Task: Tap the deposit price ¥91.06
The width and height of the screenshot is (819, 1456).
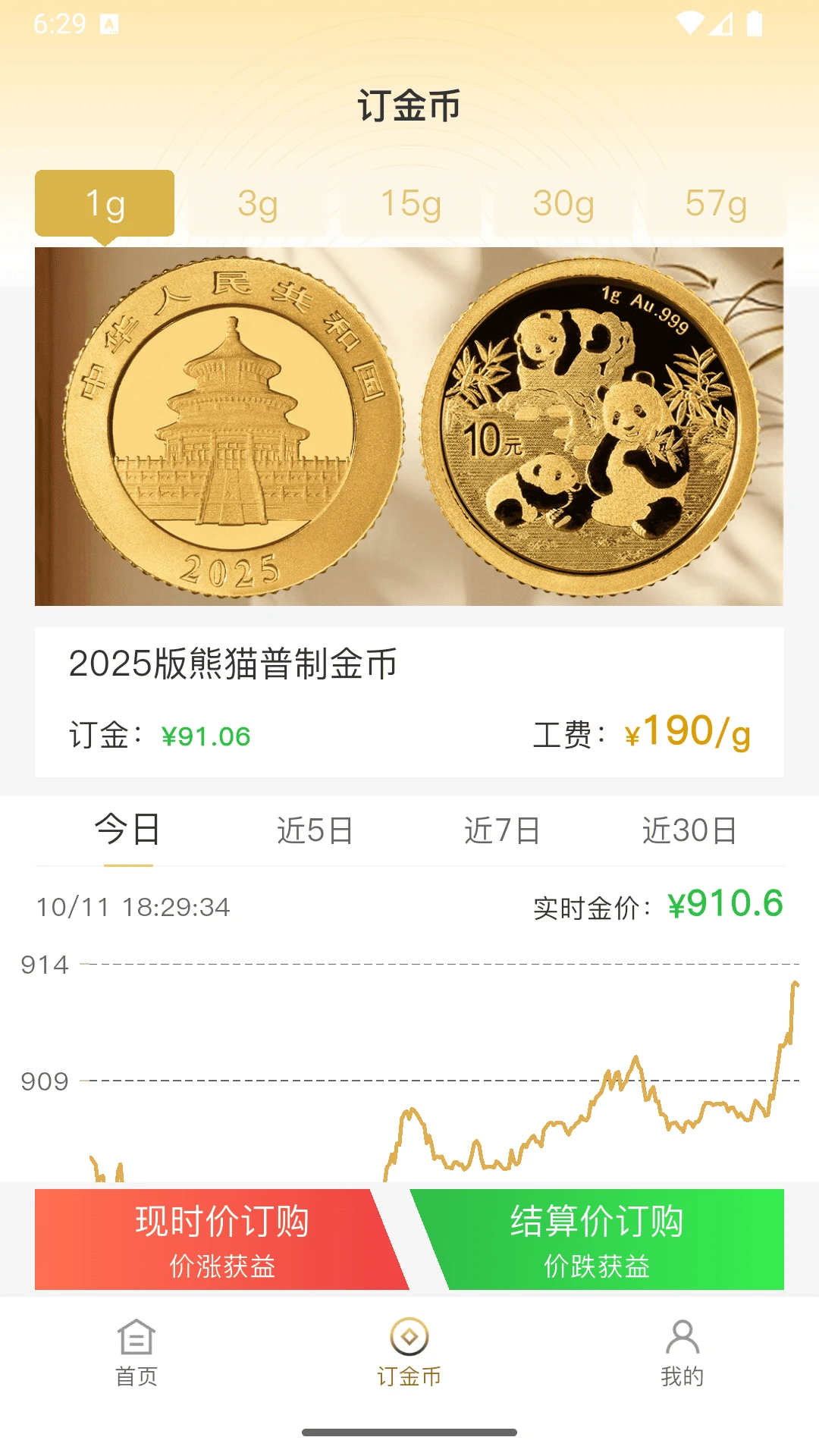Action: 206,734
